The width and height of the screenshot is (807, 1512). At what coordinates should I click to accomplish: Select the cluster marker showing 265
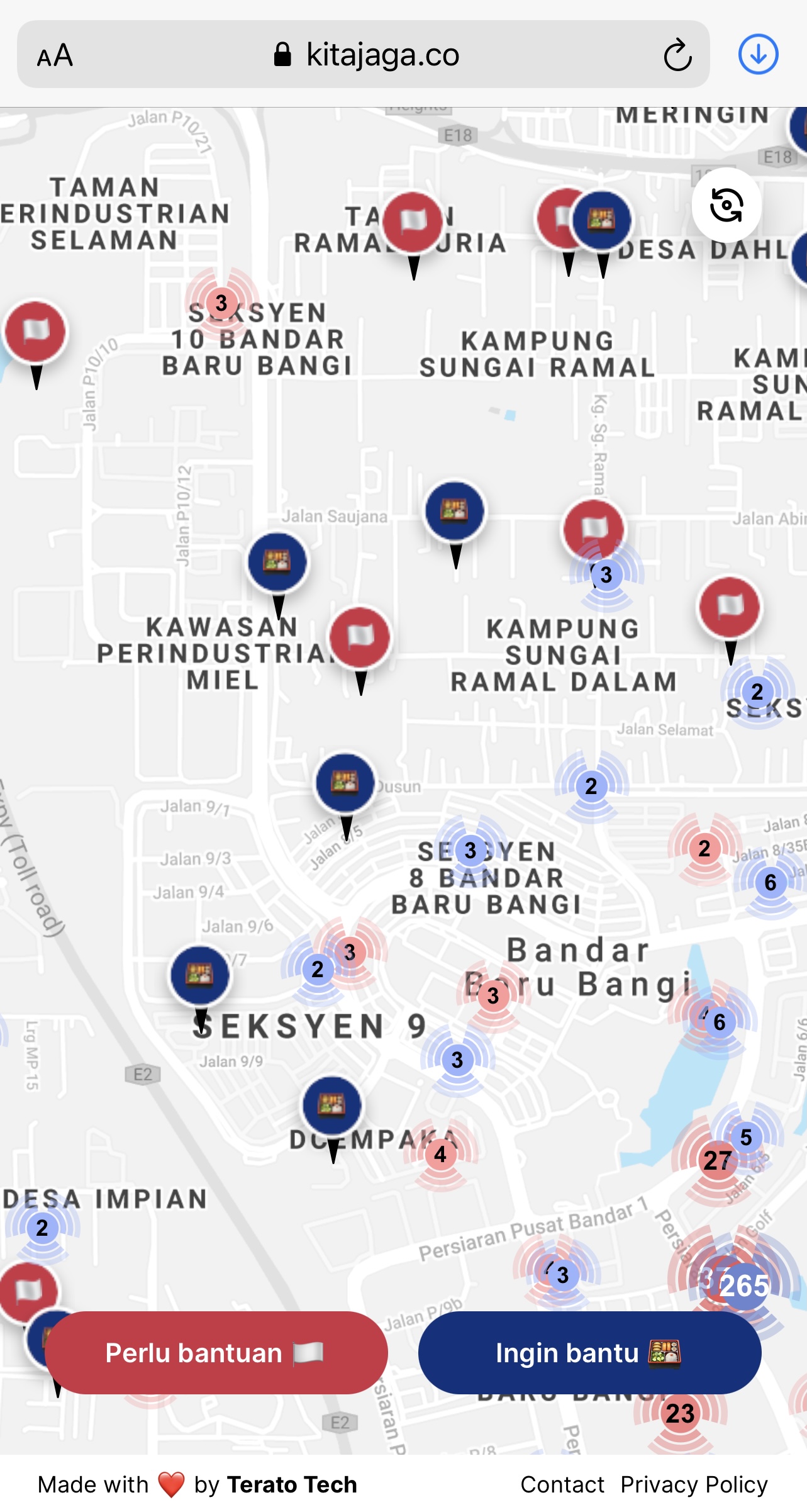744,1285
